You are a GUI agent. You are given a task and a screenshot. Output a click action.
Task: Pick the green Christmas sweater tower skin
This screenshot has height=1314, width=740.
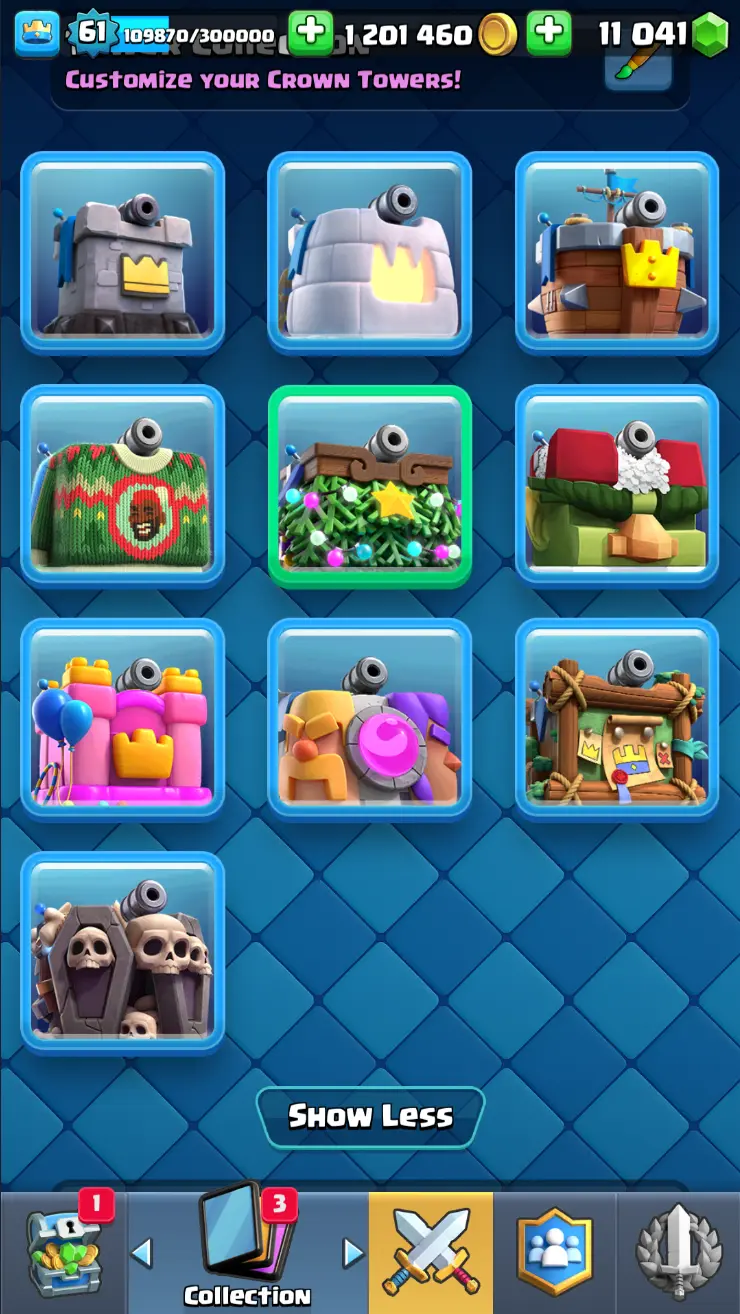[122, 485]
